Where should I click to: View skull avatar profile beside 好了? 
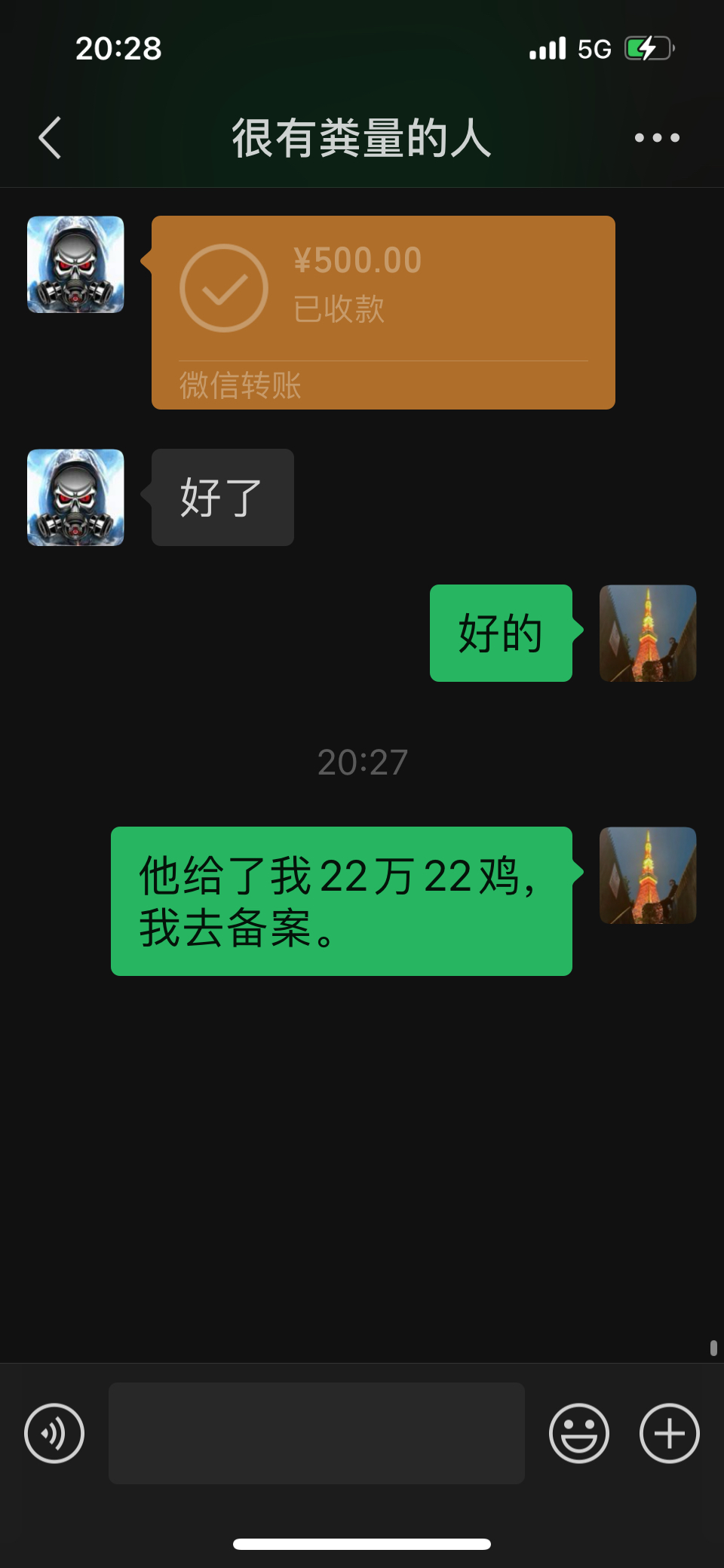click(x=75, y=498)
